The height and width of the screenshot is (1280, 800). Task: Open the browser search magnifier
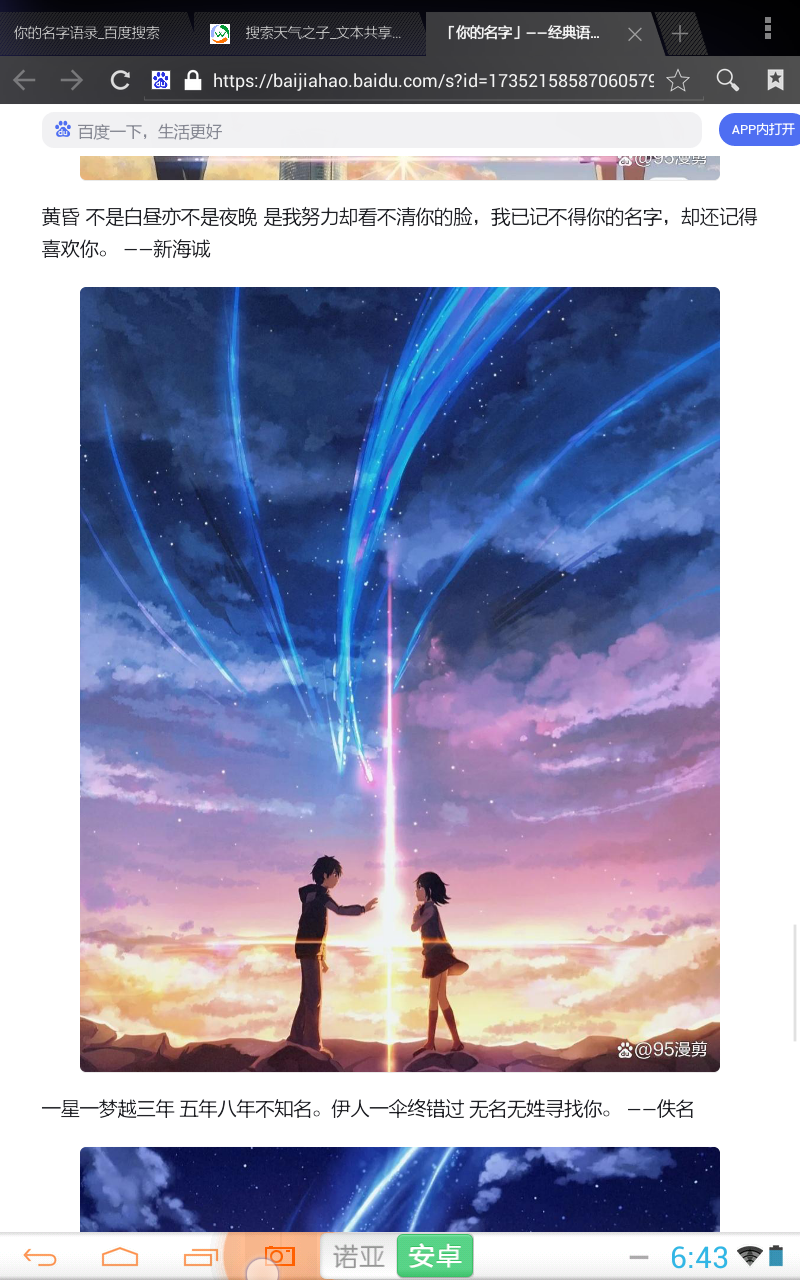tap(728, 81)
